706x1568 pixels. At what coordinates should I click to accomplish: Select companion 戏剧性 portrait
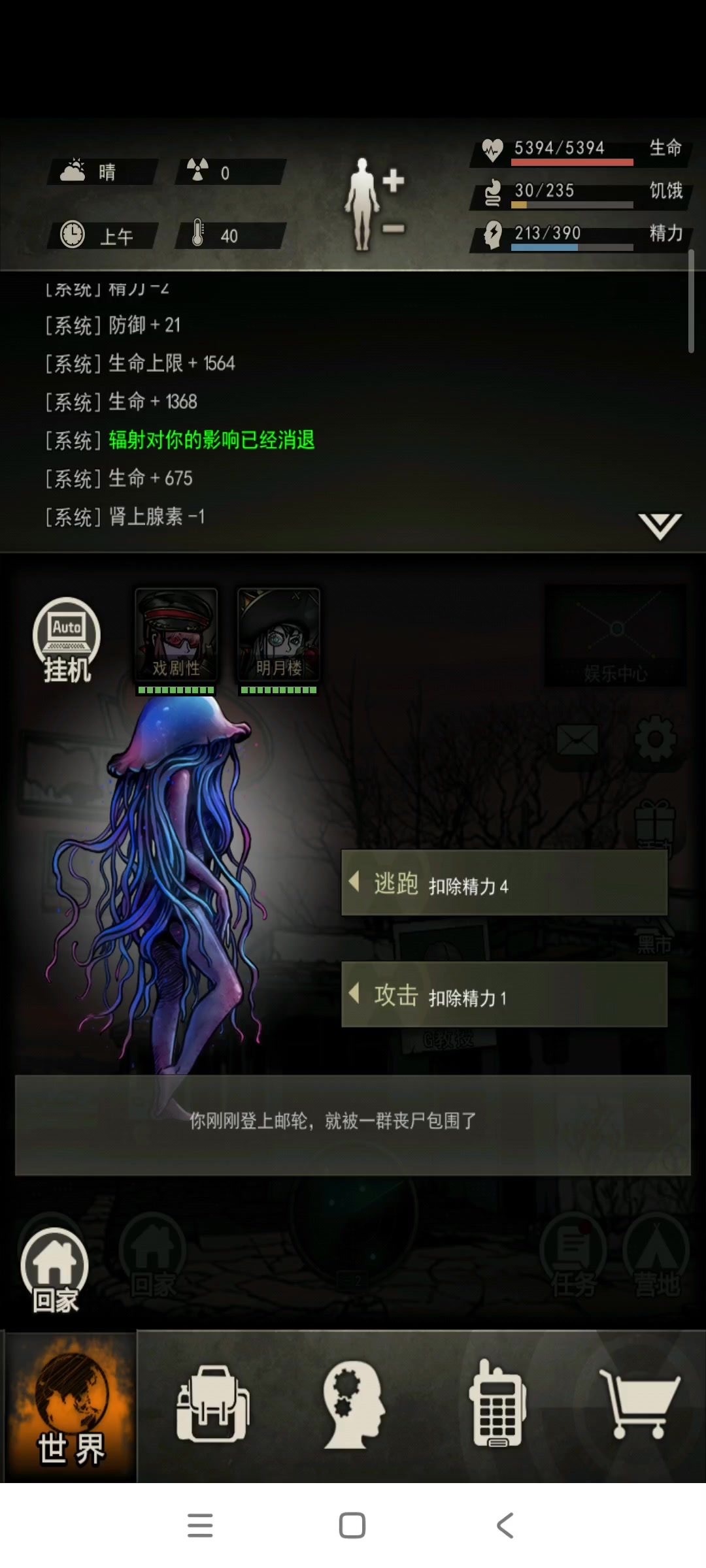coord(176,635)
